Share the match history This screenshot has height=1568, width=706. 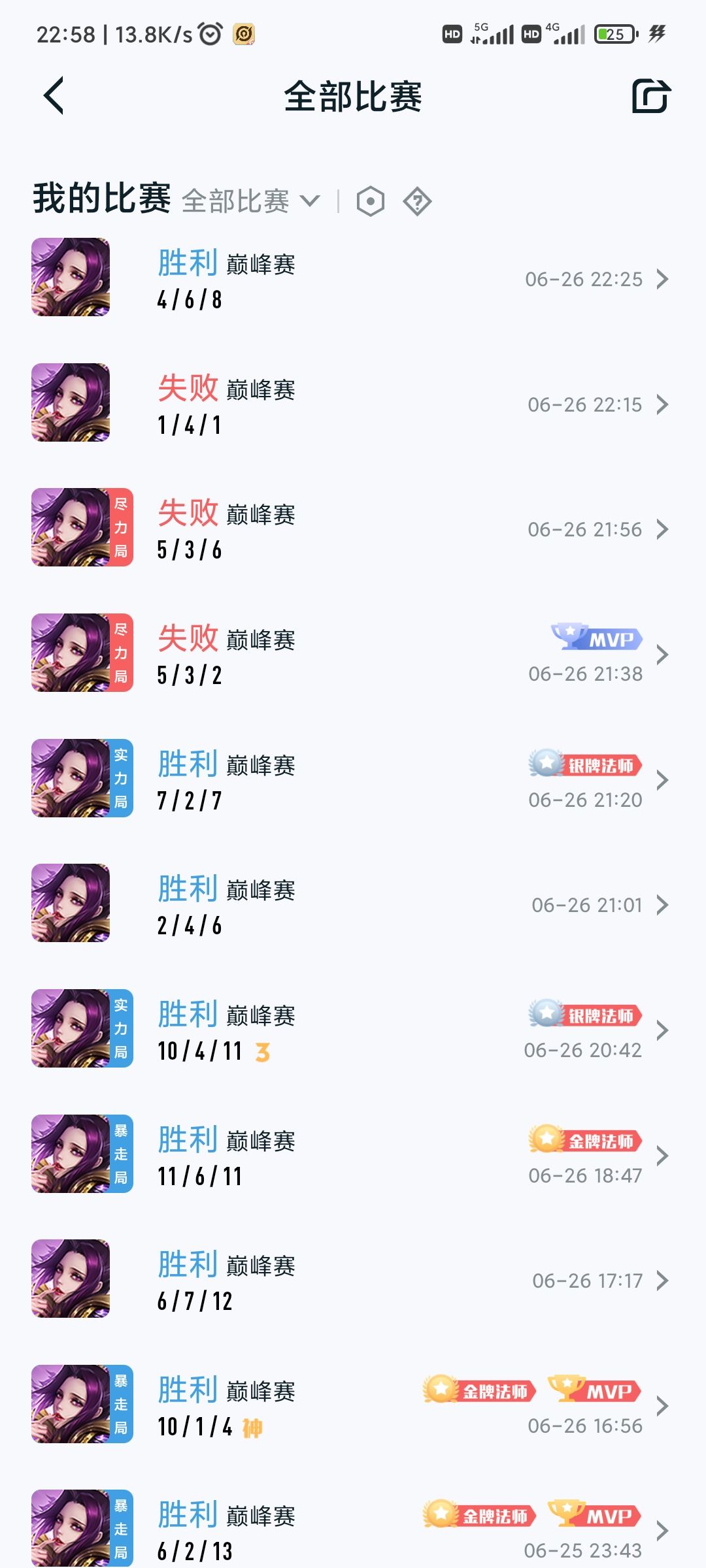651,97
